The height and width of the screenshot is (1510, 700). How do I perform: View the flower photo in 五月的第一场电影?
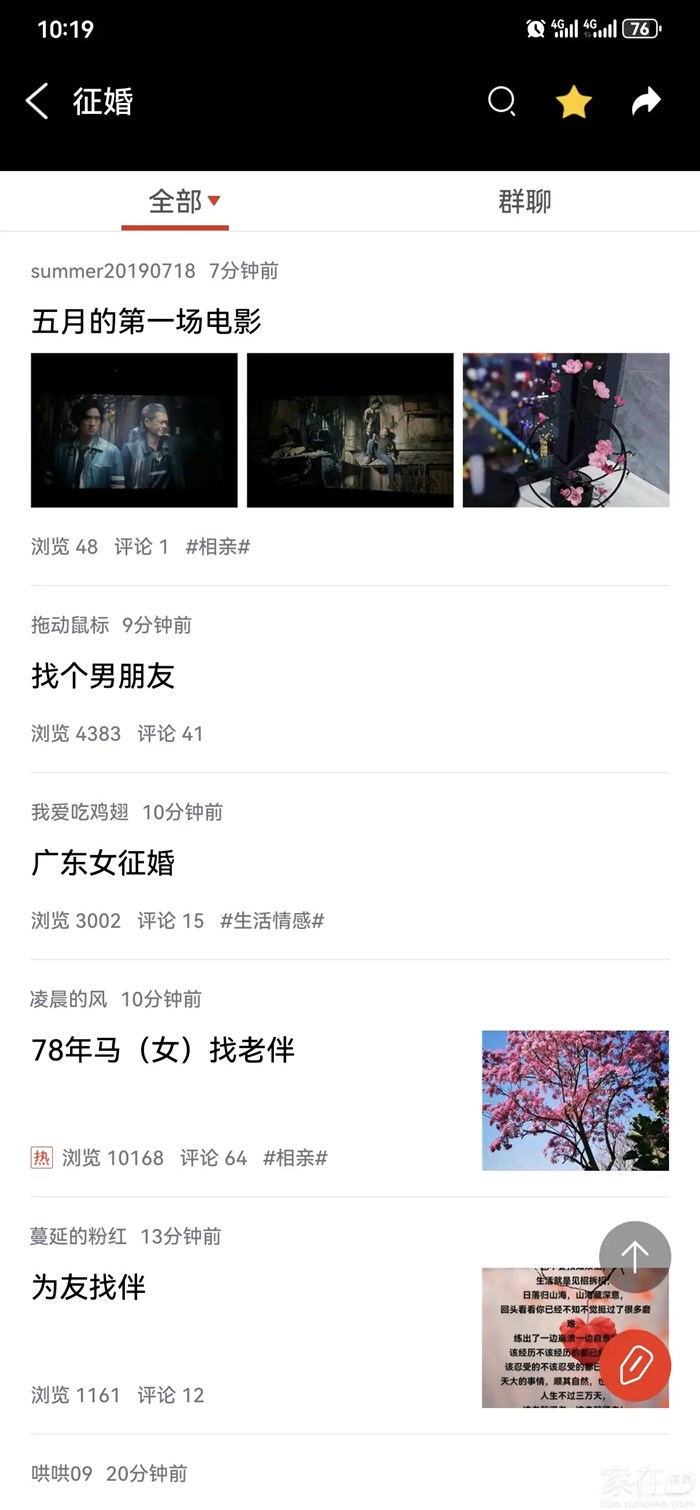(x=566, y=430)
